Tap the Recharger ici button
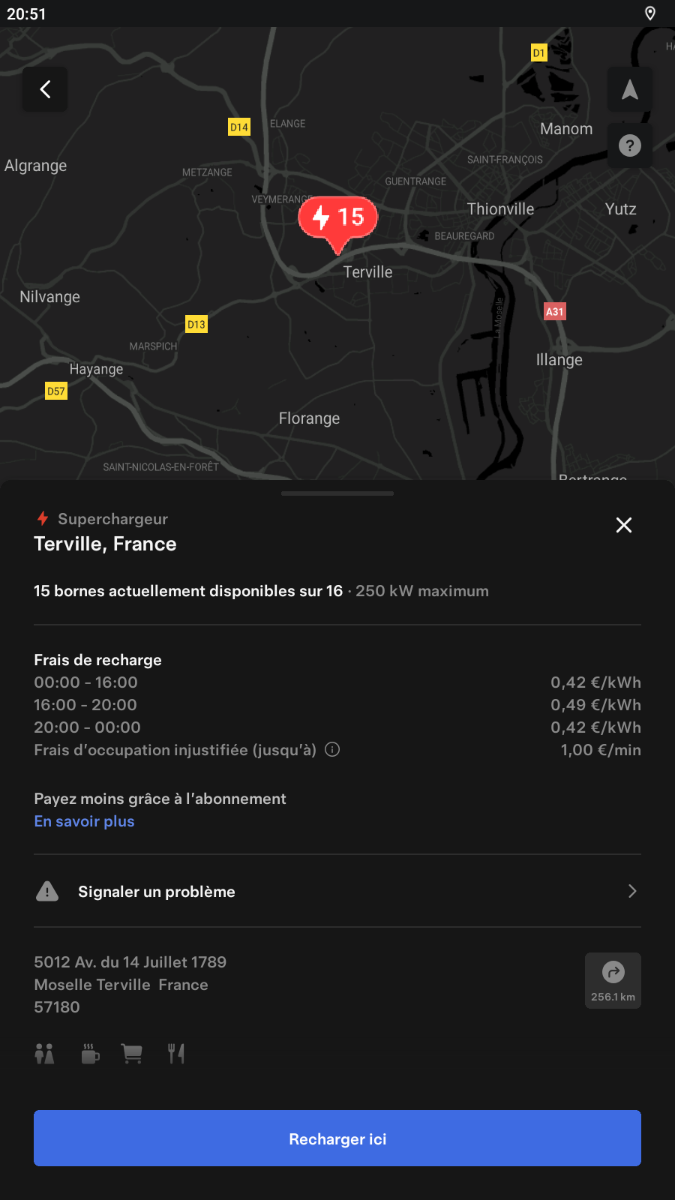This screenshot has height=1200, width=675. (x=337, y=1138)
